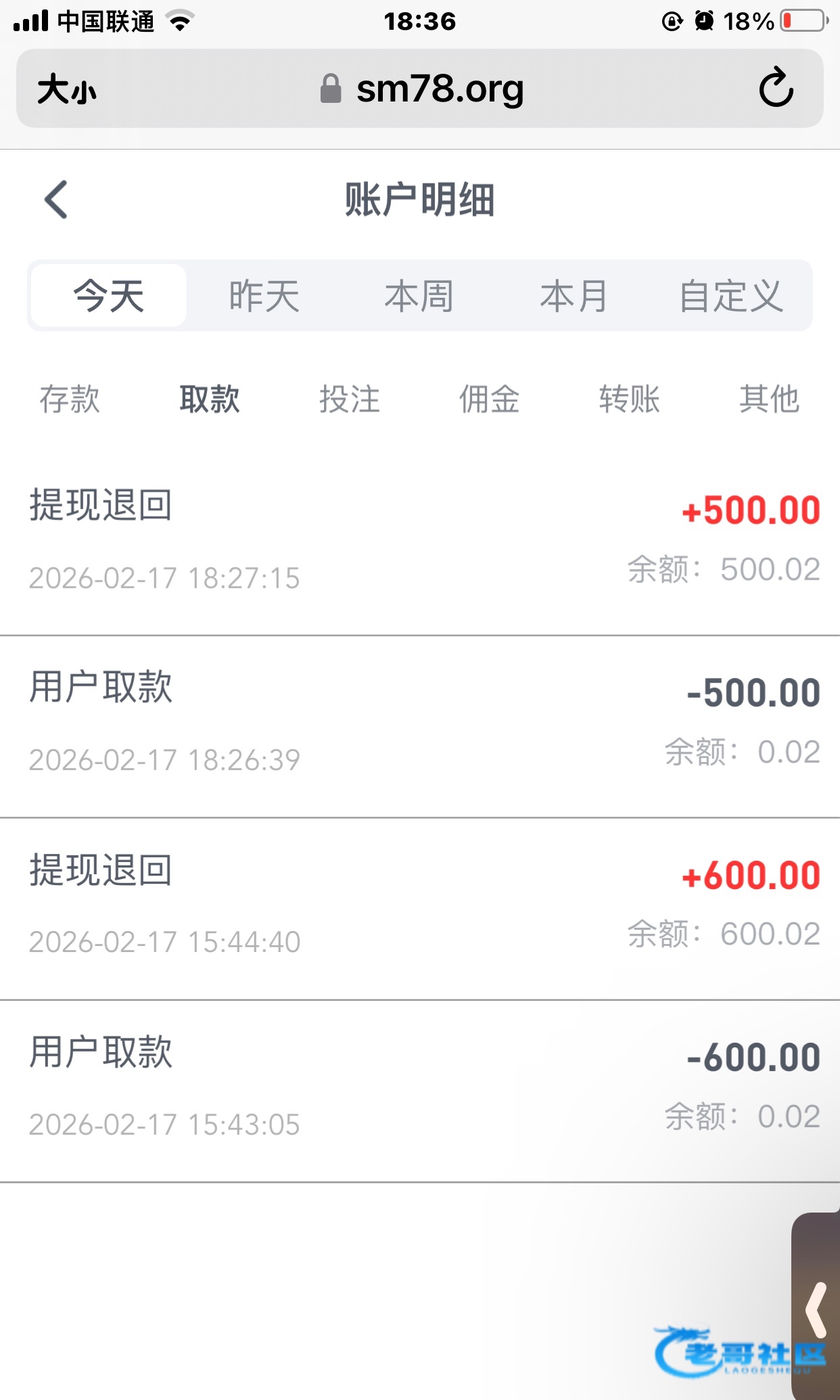Choose the 自定义 date range
This screenshot has height=1400, width=840.
(x=731, y=296)
